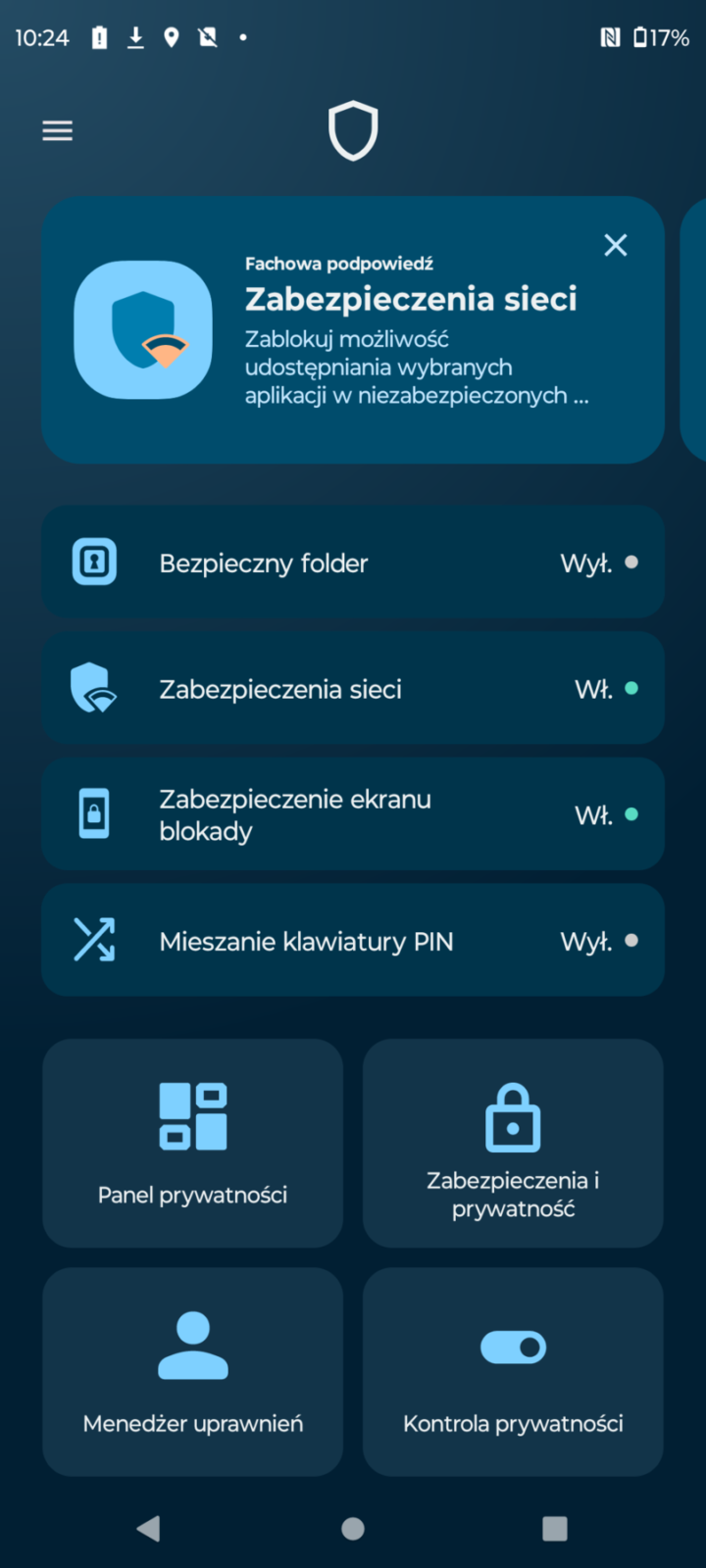Open Zabezpieczenia i prywatność tile
The image size is (706, 1568).
513,1143
